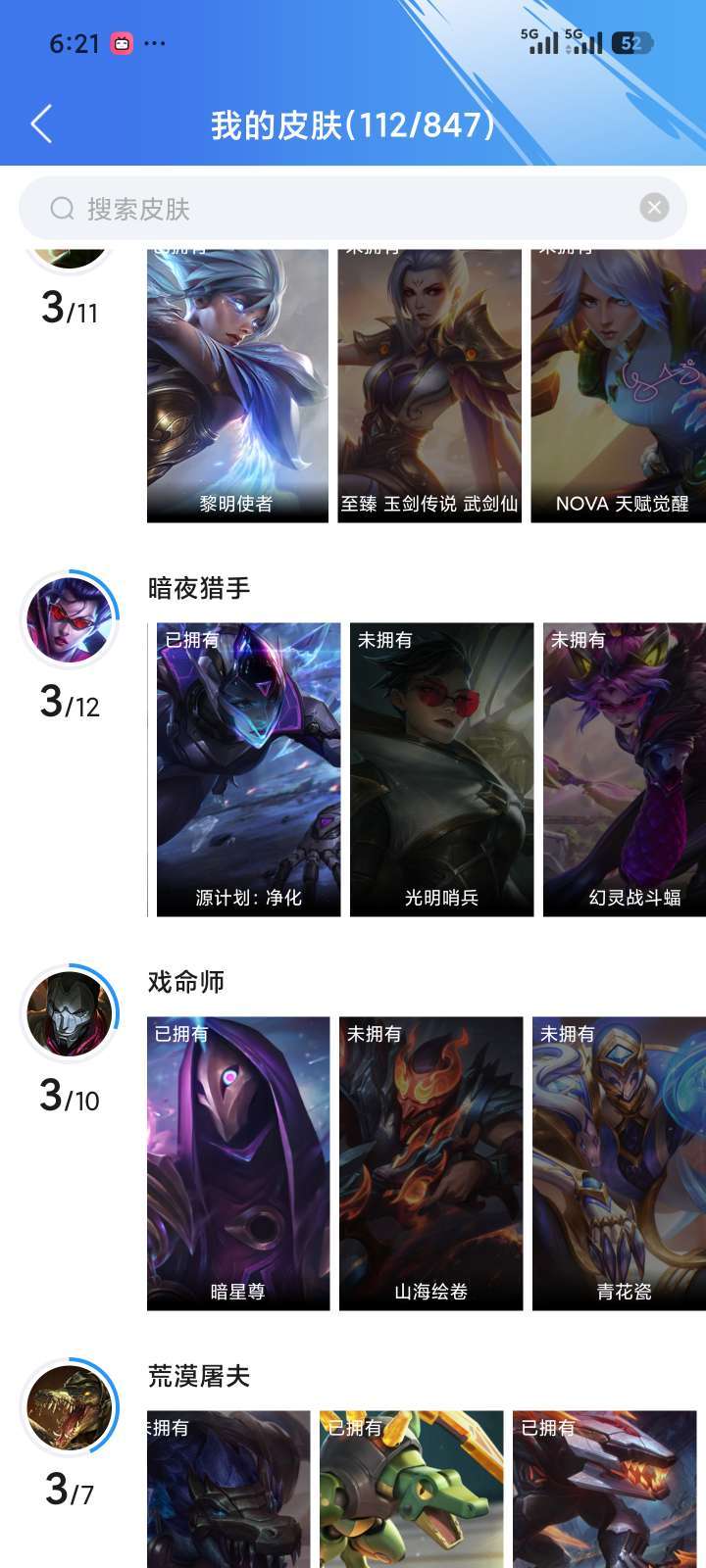This screenshot has height=1568, width=706.
Task: Select the 山海绘卷 skin
Action: (430, 1163)
